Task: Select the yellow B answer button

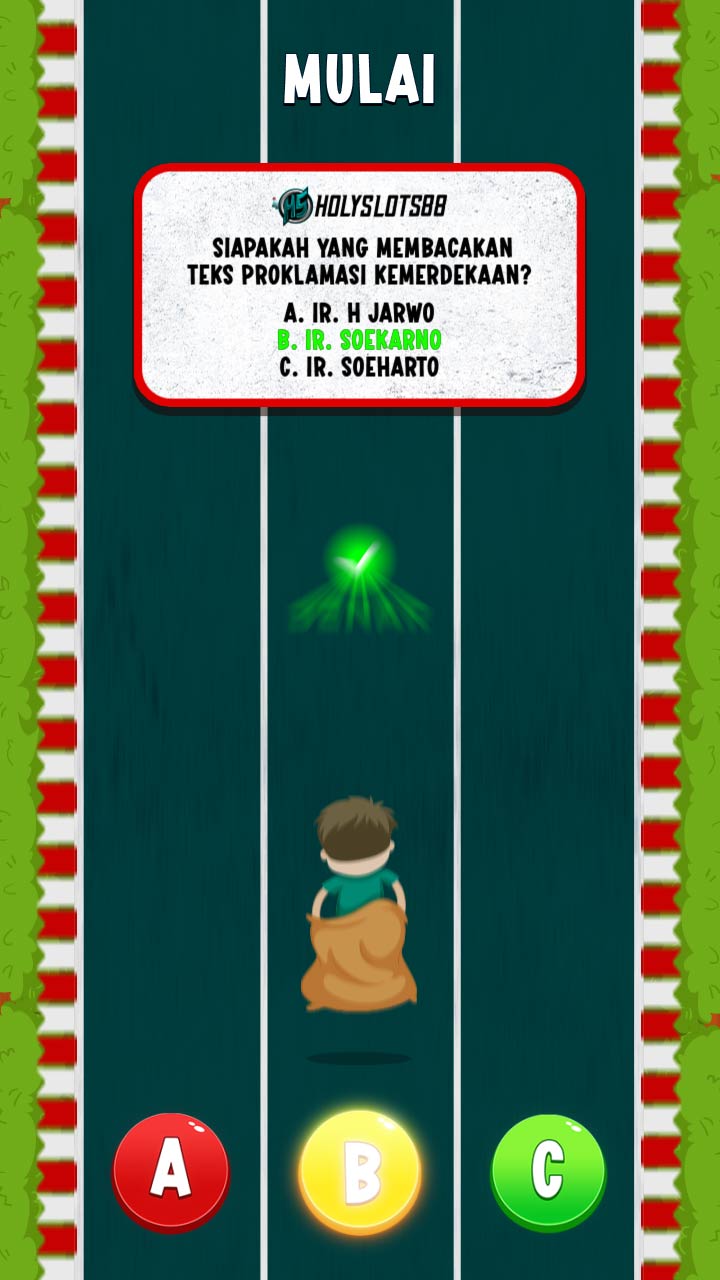Action: coord(360,1171)
